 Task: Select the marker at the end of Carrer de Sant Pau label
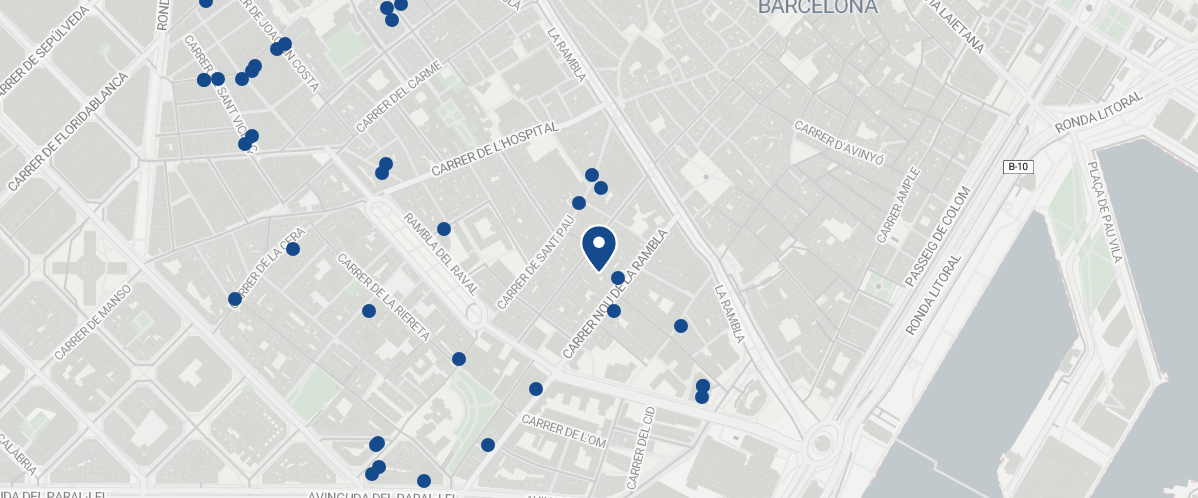pyautogui.click(x=579, y=203)
